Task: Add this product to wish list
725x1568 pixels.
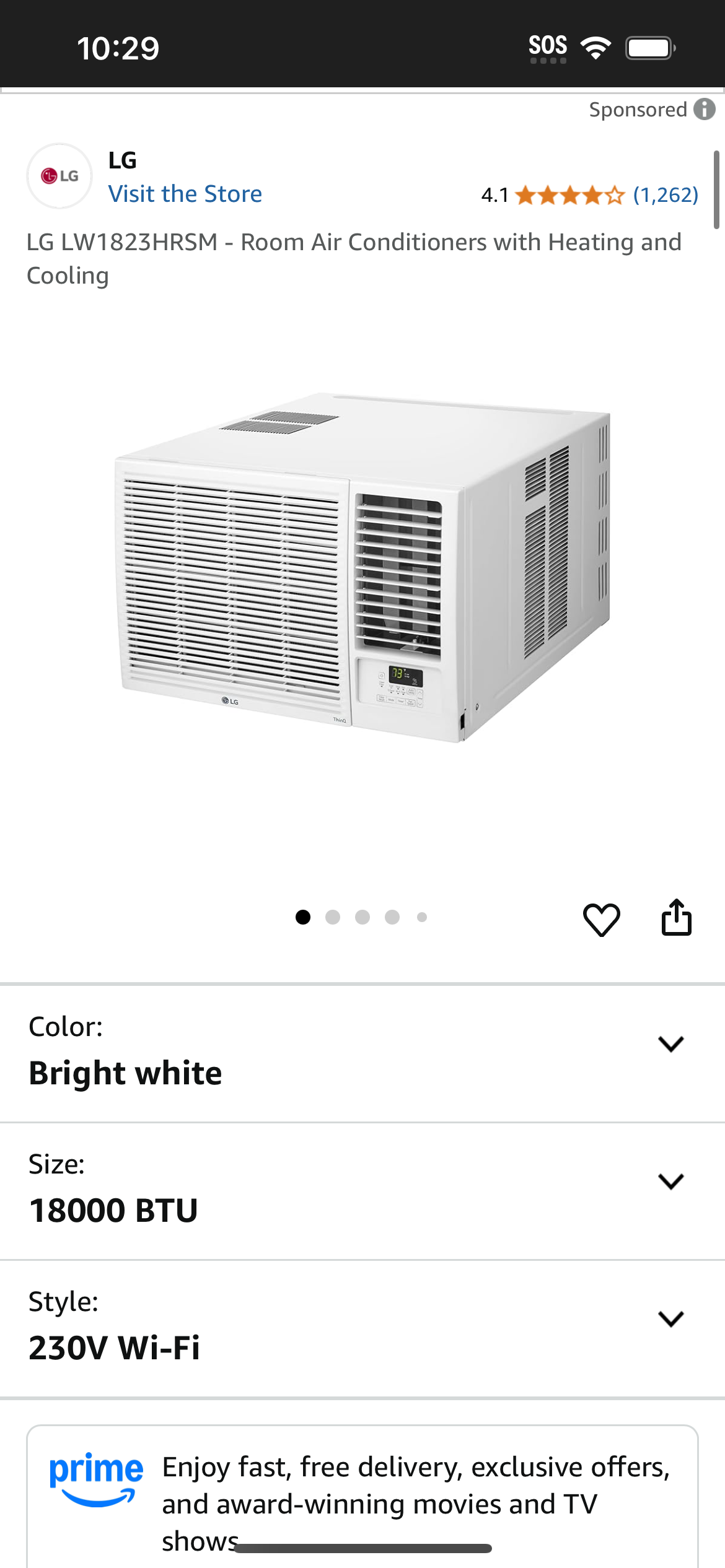Action: tap(601, 919)
